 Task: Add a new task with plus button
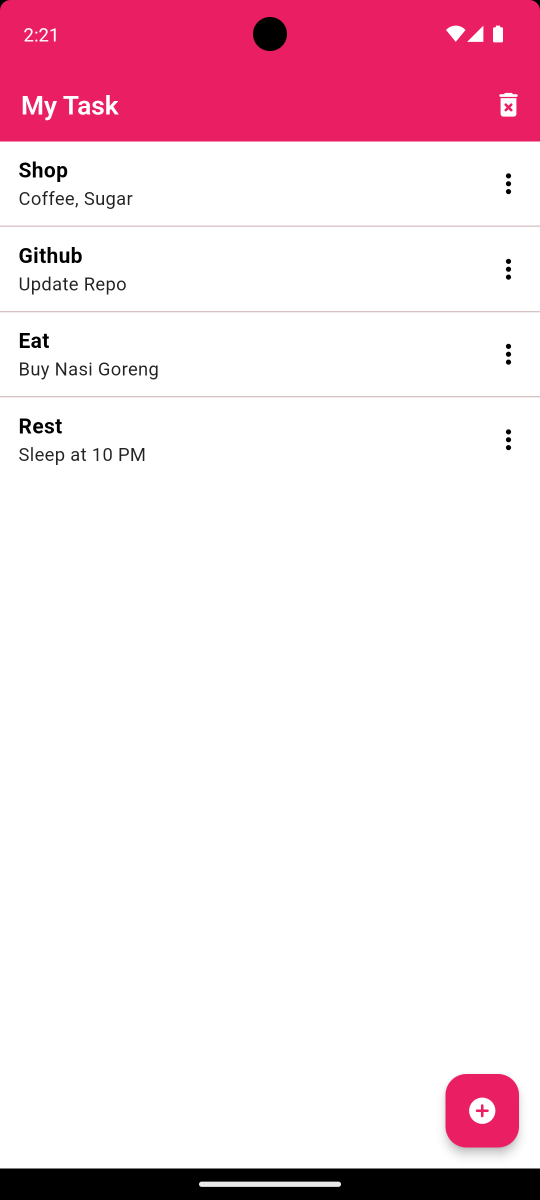pyautogui.click(x=482, y=1110)
